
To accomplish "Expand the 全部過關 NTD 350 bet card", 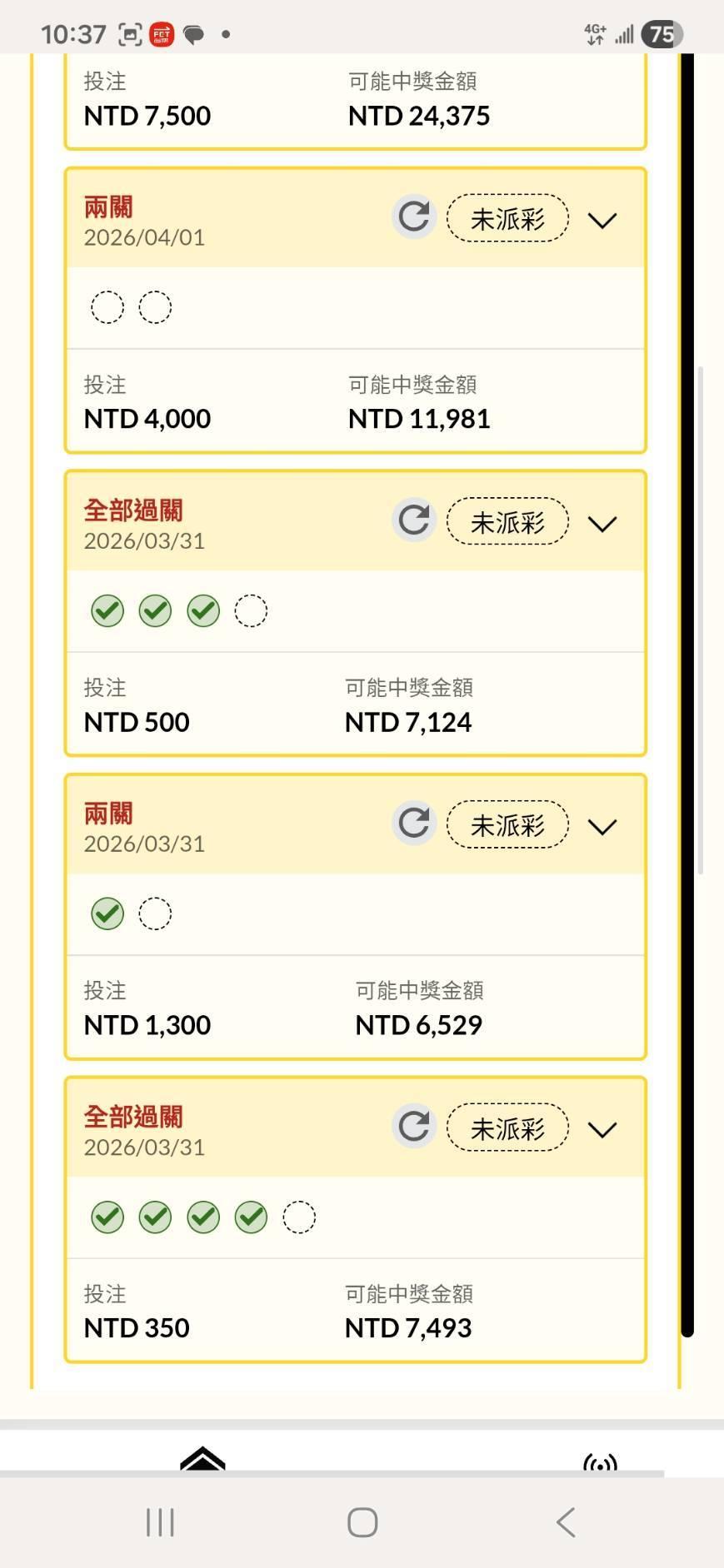I will pos(602,1129).
